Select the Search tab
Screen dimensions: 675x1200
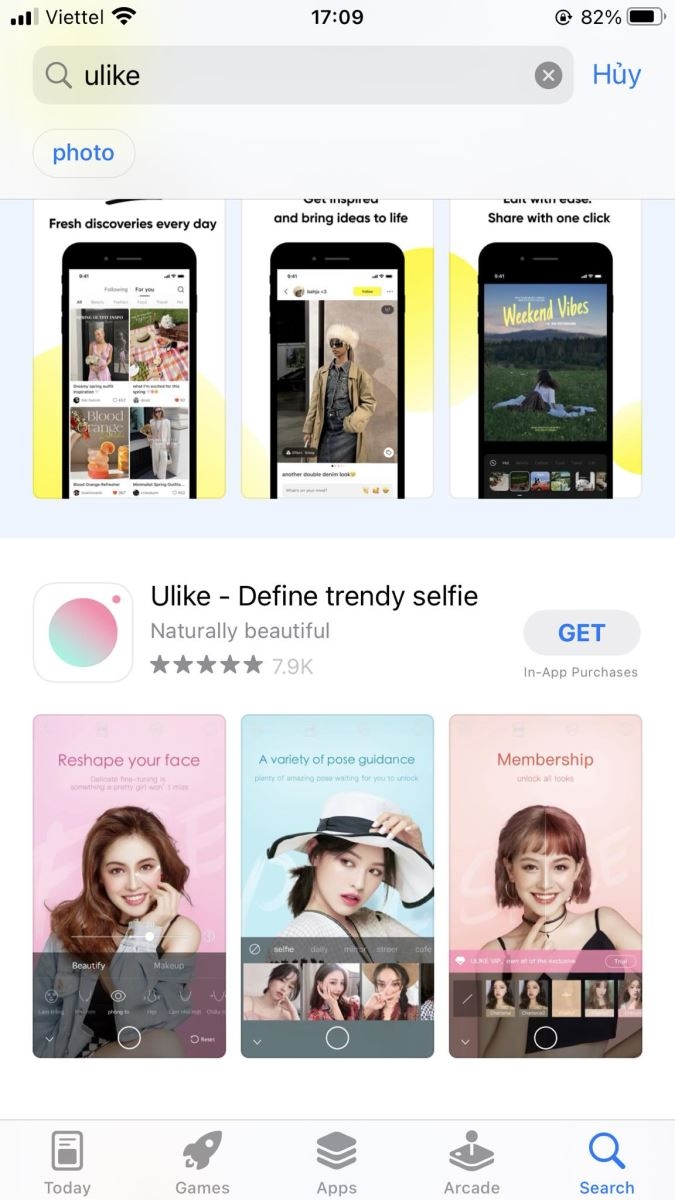click(x=607, y=1163)
